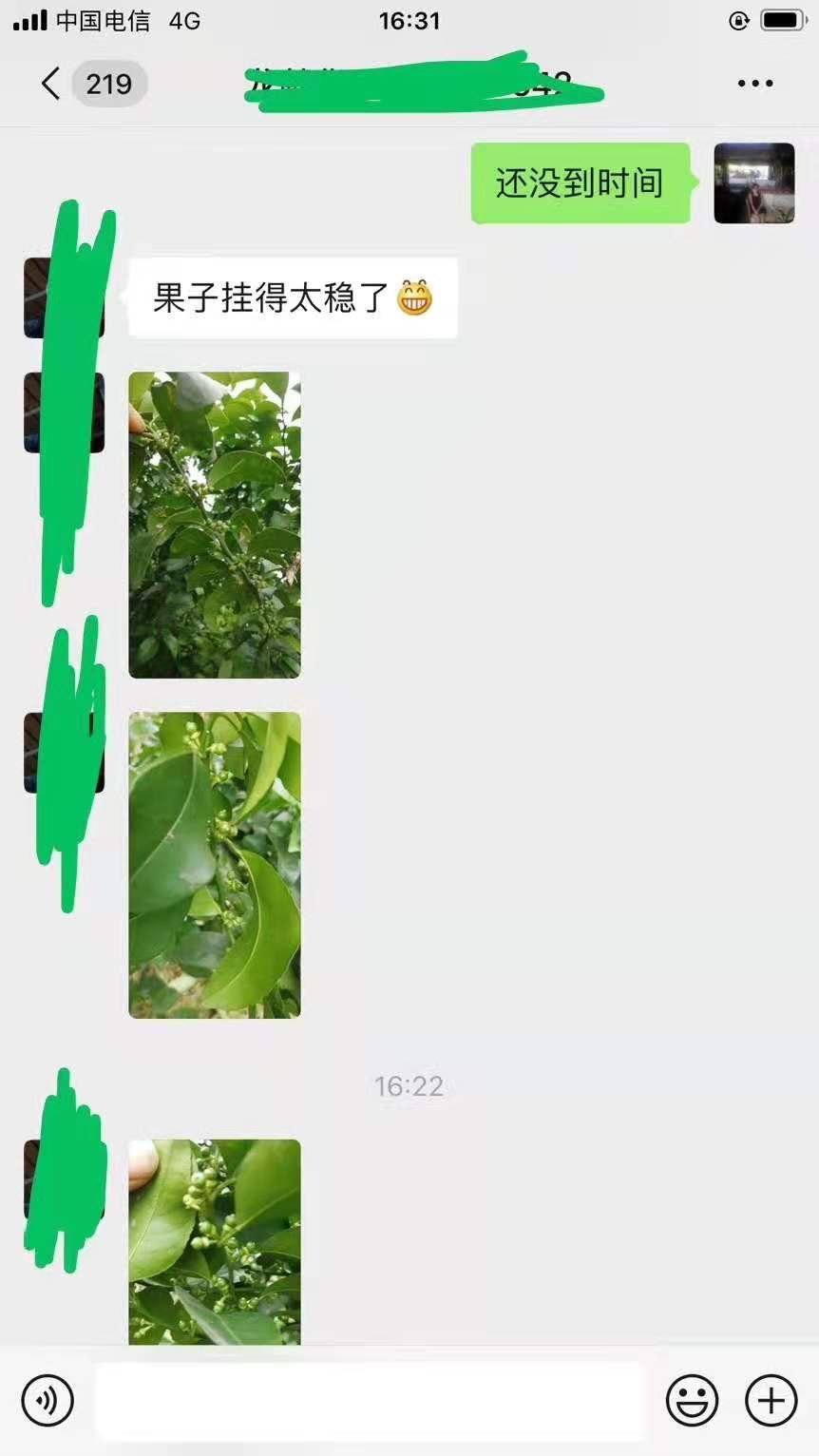
Task: Open the emoji picker
Action: 692,1400
